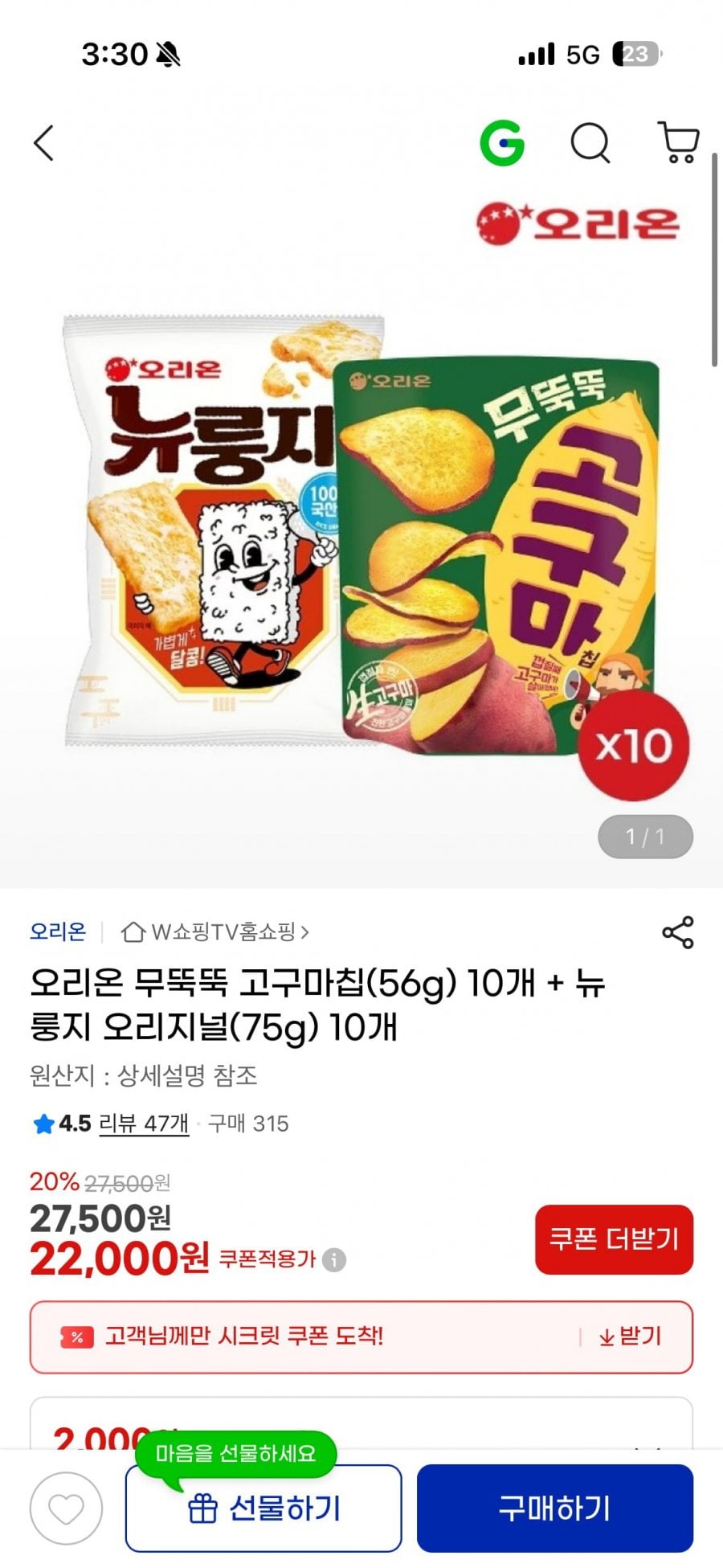Open search from the top bar
Viewport: 723px width, 1568px height.
[x=590, y=144]
